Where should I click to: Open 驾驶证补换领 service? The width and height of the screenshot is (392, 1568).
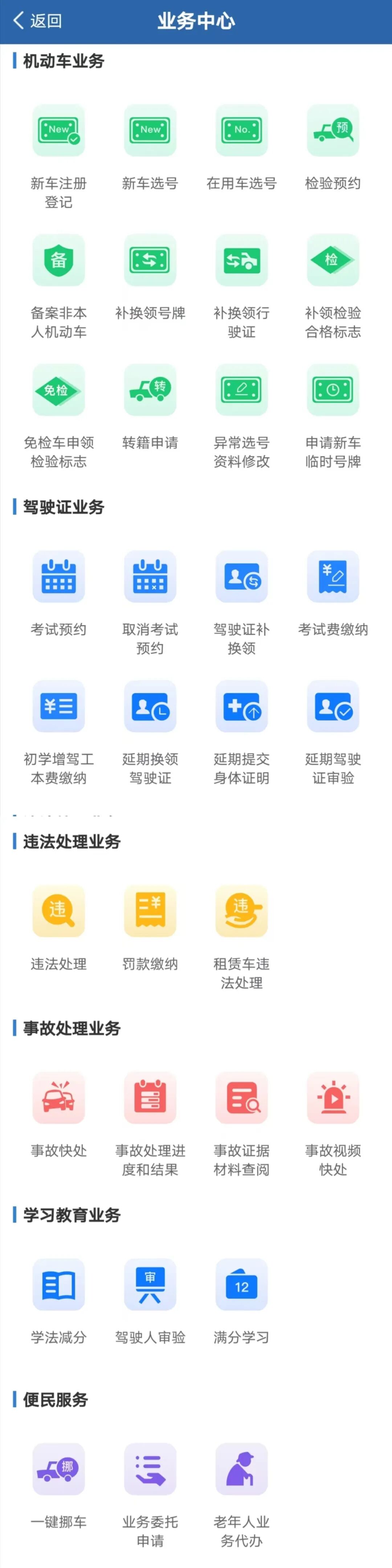pyautogui.click(x=241, y=577)
